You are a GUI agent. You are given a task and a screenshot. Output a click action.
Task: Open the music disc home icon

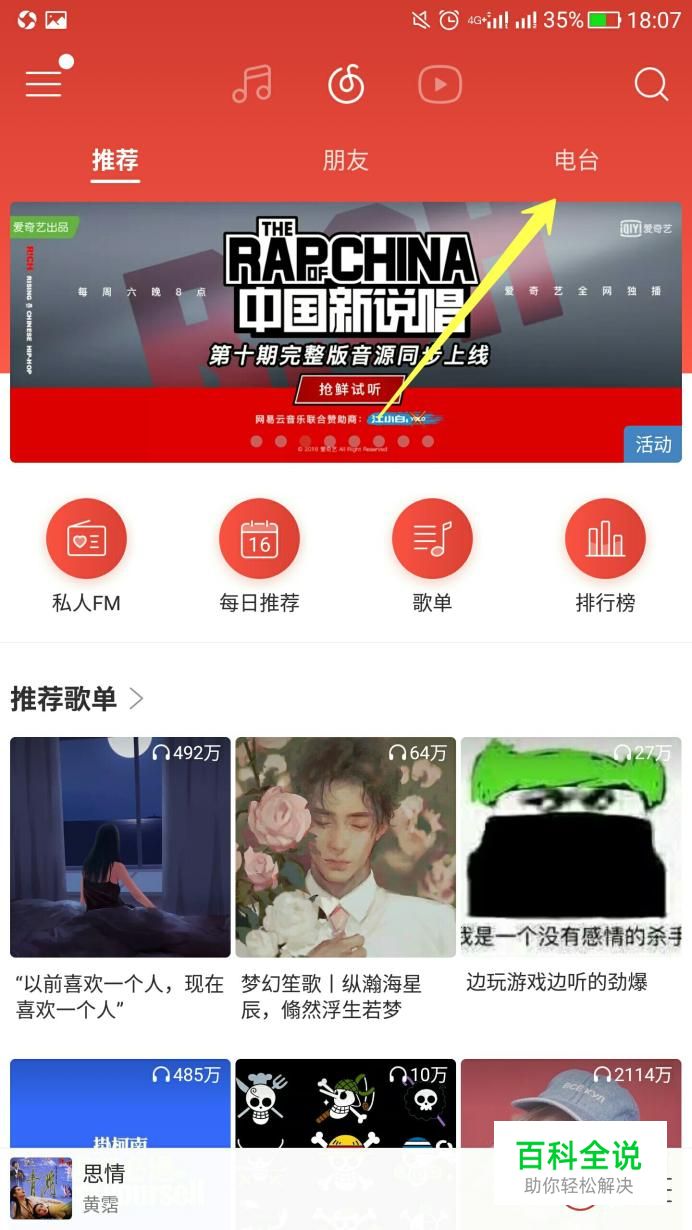tap(346, 84)
